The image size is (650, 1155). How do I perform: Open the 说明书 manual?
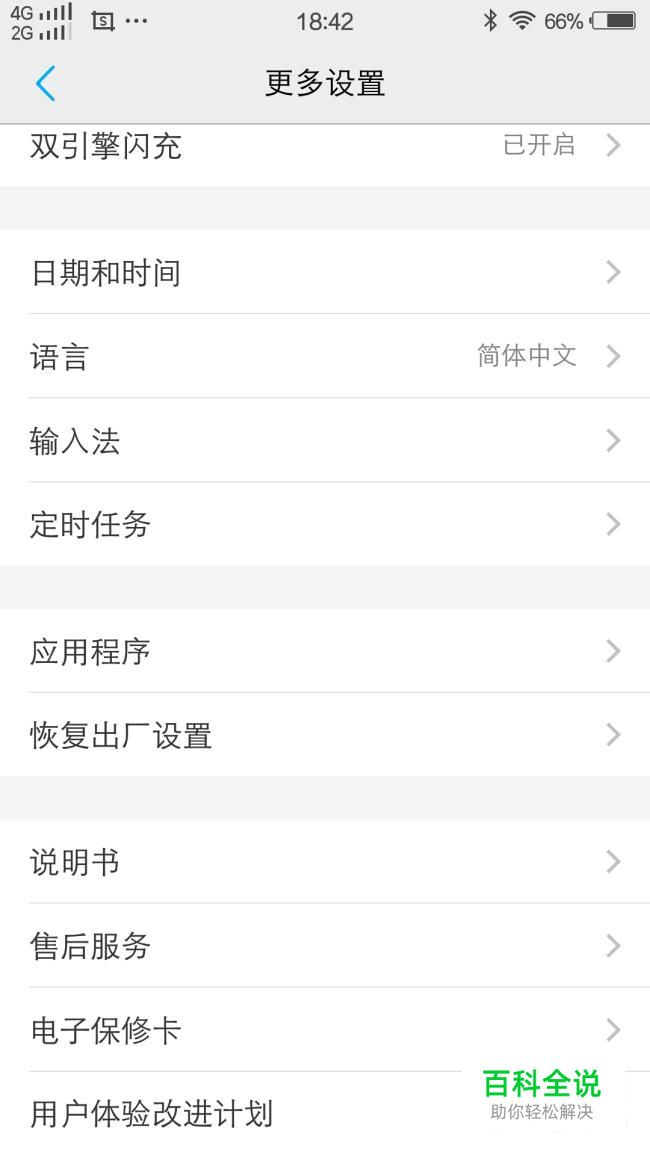coord(325,861)
